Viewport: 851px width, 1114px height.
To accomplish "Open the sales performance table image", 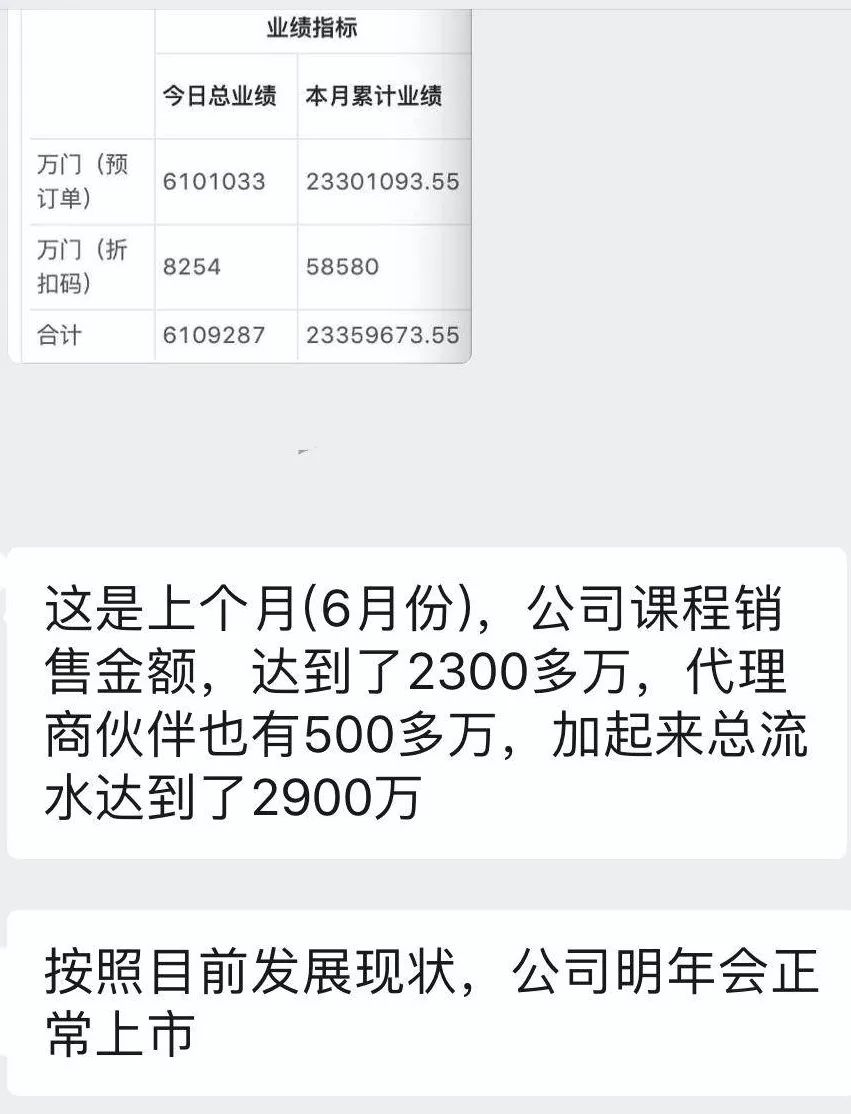I will [x=240, y=185].
